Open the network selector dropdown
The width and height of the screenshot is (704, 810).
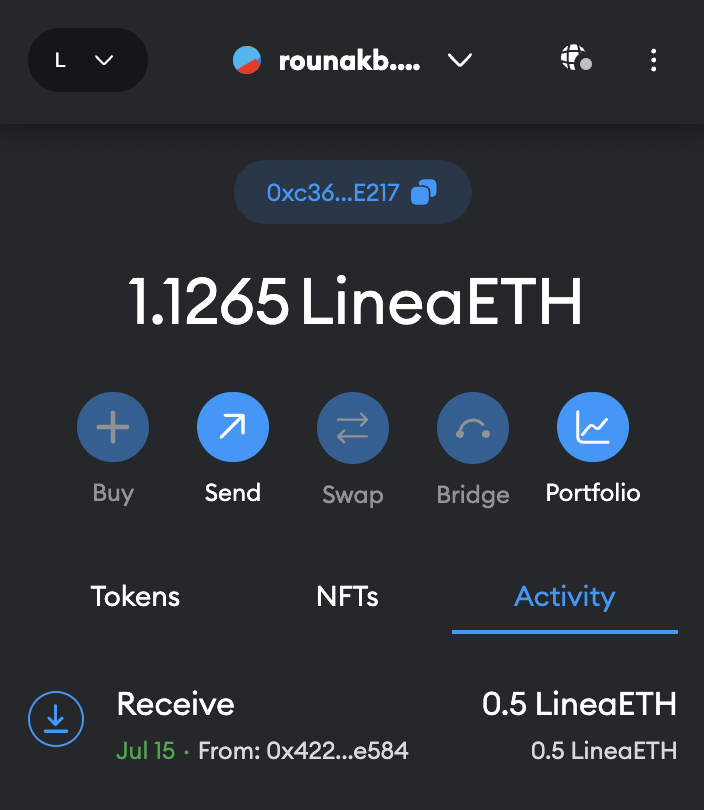[x=87, y=60]
